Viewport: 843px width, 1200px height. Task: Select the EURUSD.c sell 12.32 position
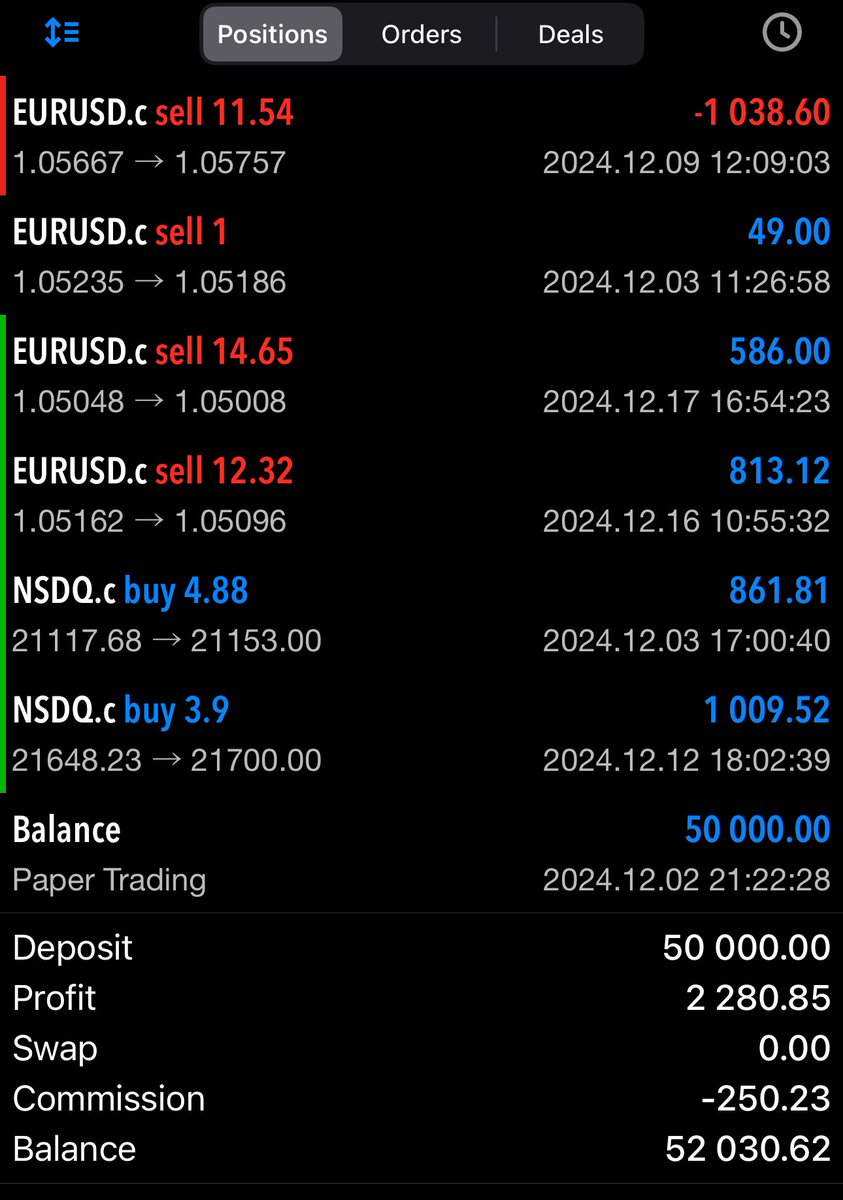[421, 495]
